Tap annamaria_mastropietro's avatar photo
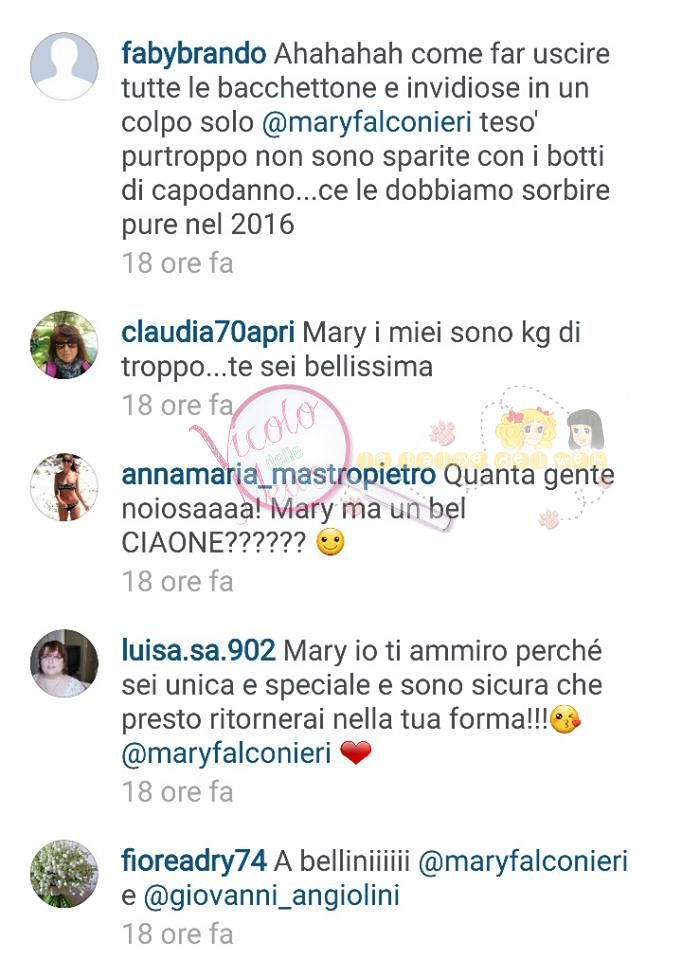682x960 pixels. (x=64, y=487)
